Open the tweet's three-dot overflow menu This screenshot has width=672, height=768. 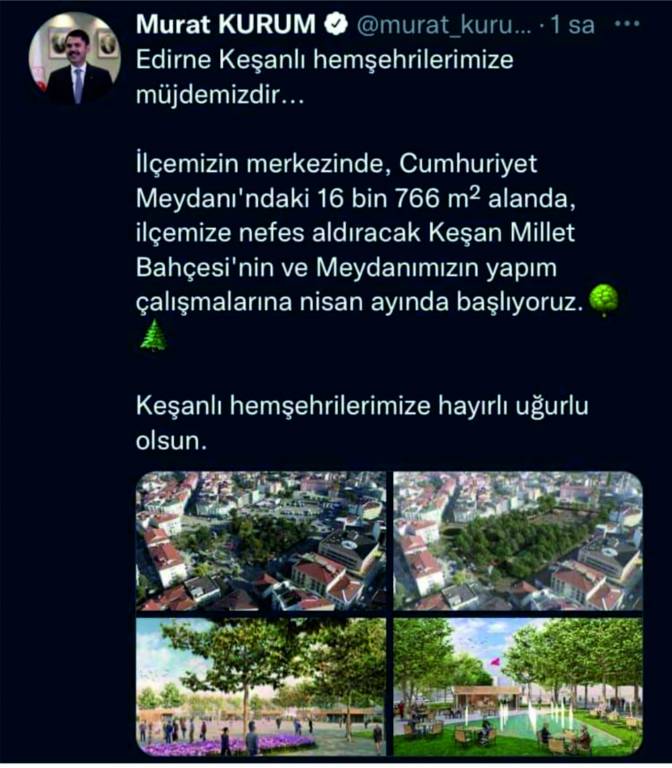pos(627,24)
